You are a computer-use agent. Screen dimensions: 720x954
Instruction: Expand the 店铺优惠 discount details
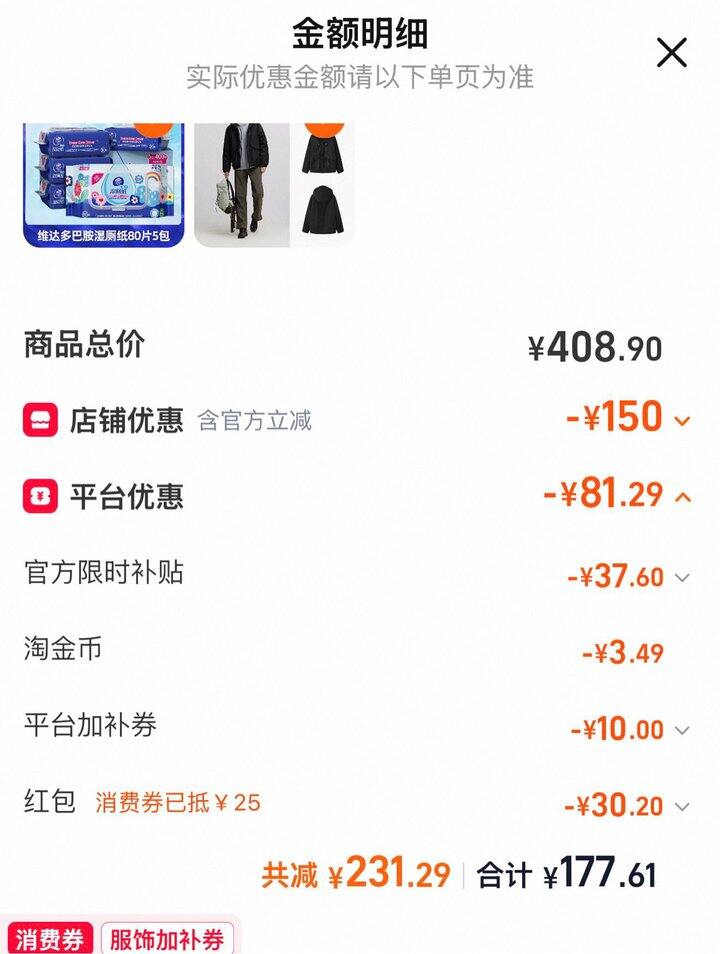(x=682, y=421)
